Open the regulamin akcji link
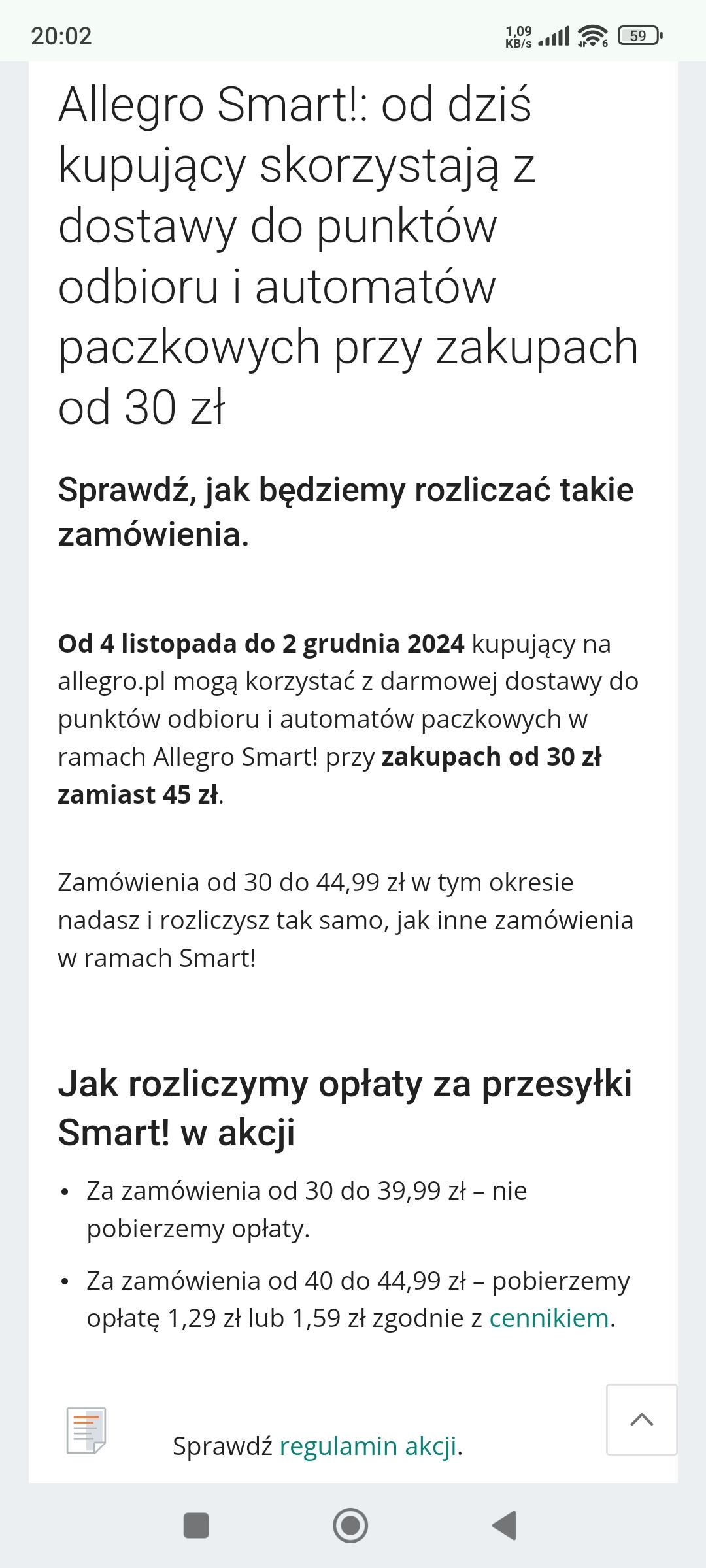Image resolution: width=706 pixels, height=1568 pixels. (368, 1446)
